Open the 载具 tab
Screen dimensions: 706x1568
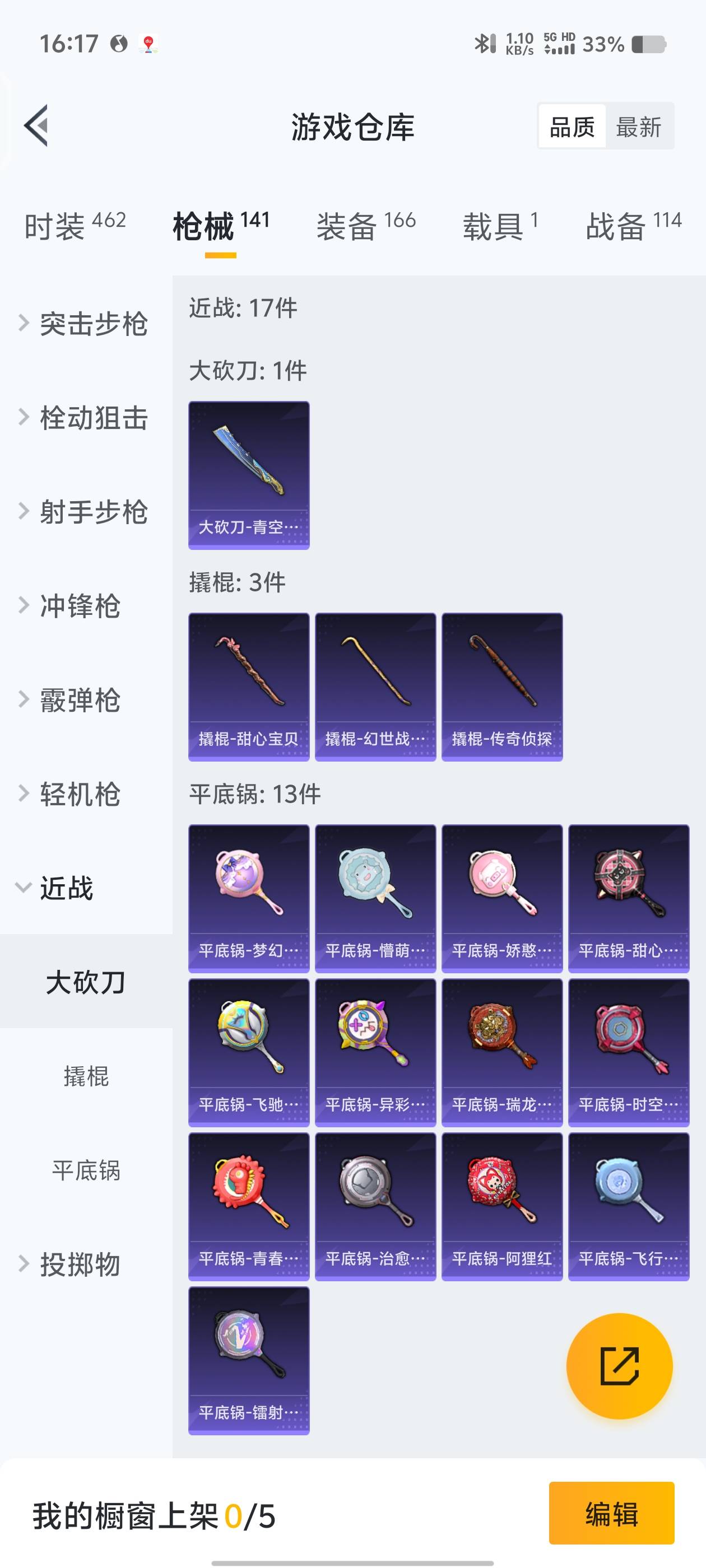[x=500, y=226]
